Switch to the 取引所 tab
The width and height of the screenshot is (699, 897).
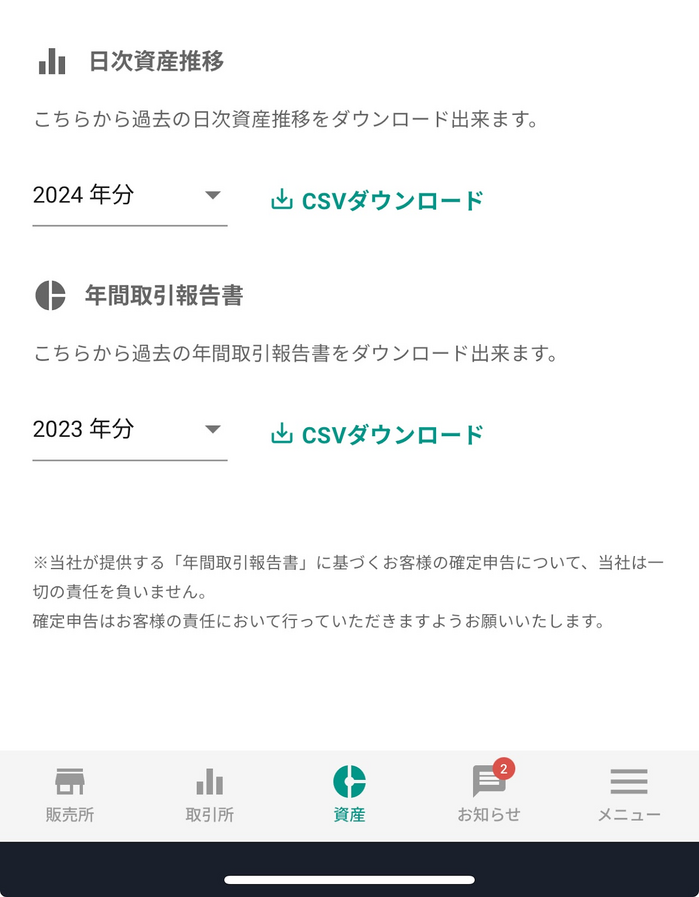[209, 795]
